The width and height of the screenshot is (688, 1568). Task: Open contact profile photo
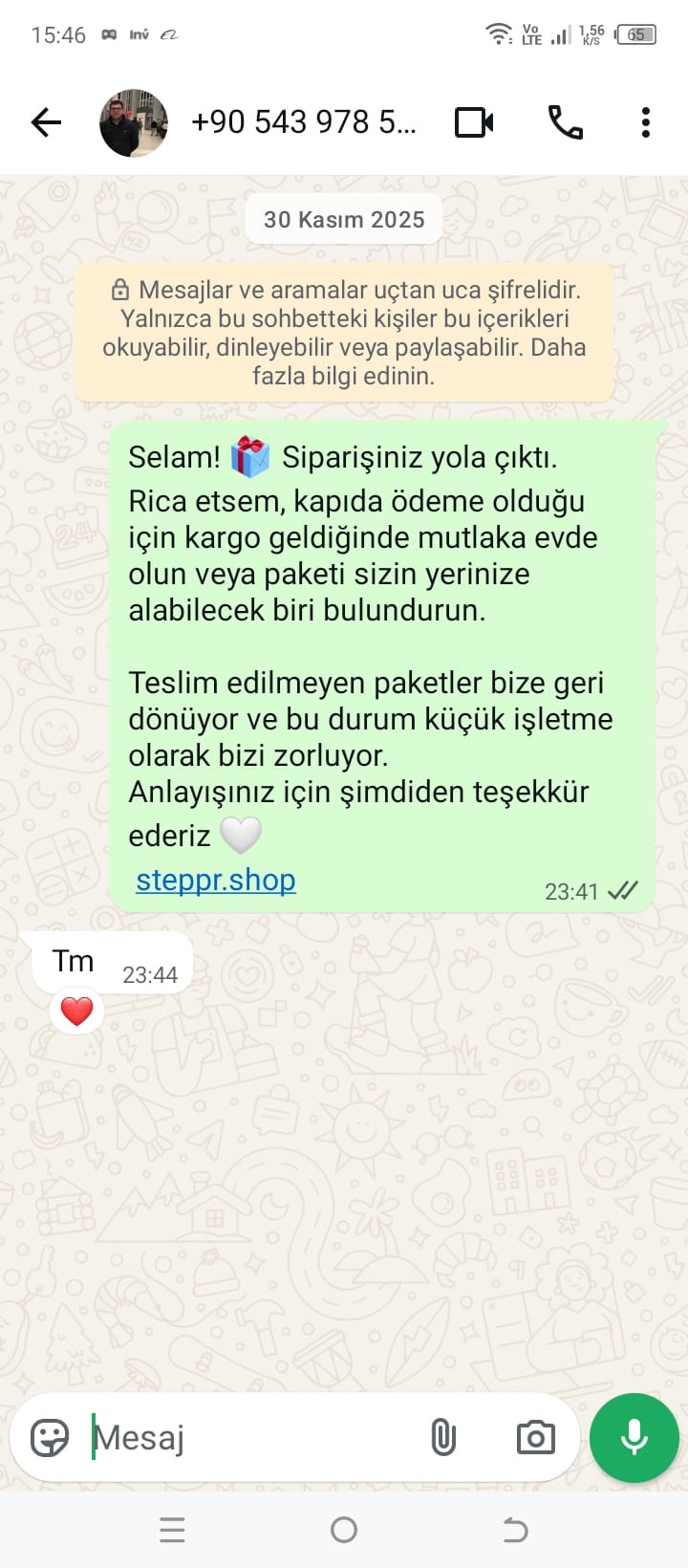pyautogui.click(x=134, y=122)
